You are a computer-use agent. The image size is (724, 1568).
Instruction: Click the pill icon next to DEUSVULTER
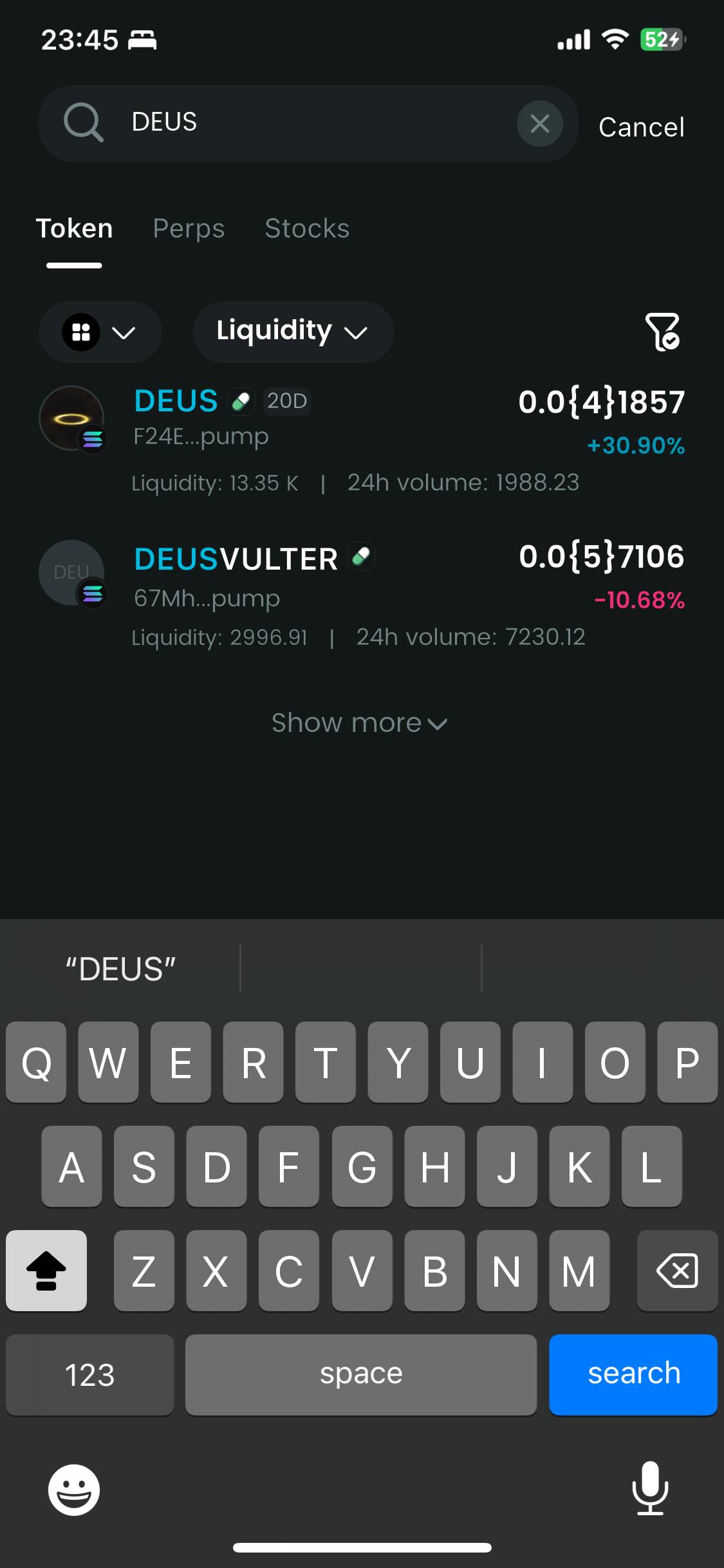click(361, 556)
